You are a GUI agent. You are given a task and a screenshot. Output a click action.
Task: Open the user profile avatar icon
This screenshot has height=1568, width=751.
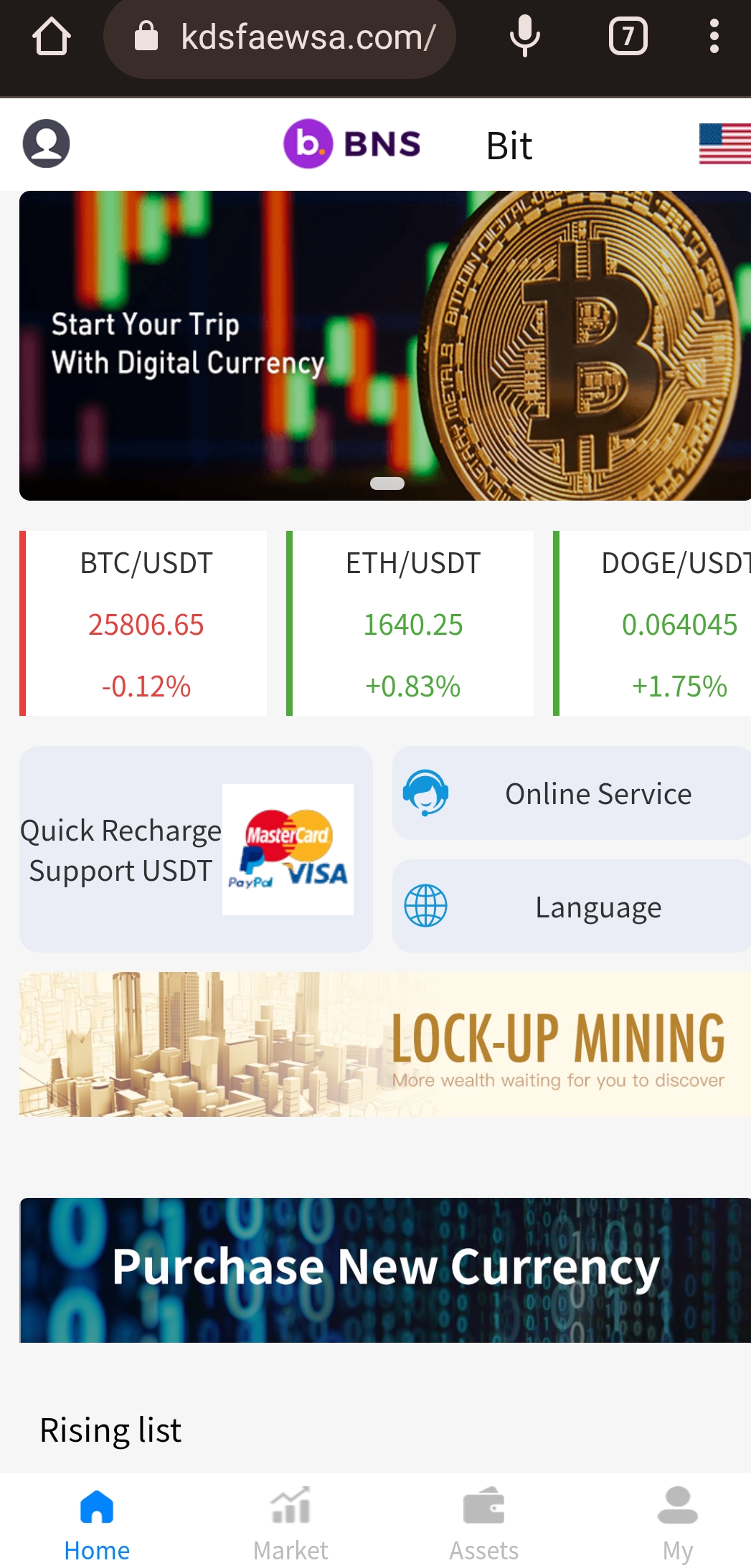(x=46, y=143)
